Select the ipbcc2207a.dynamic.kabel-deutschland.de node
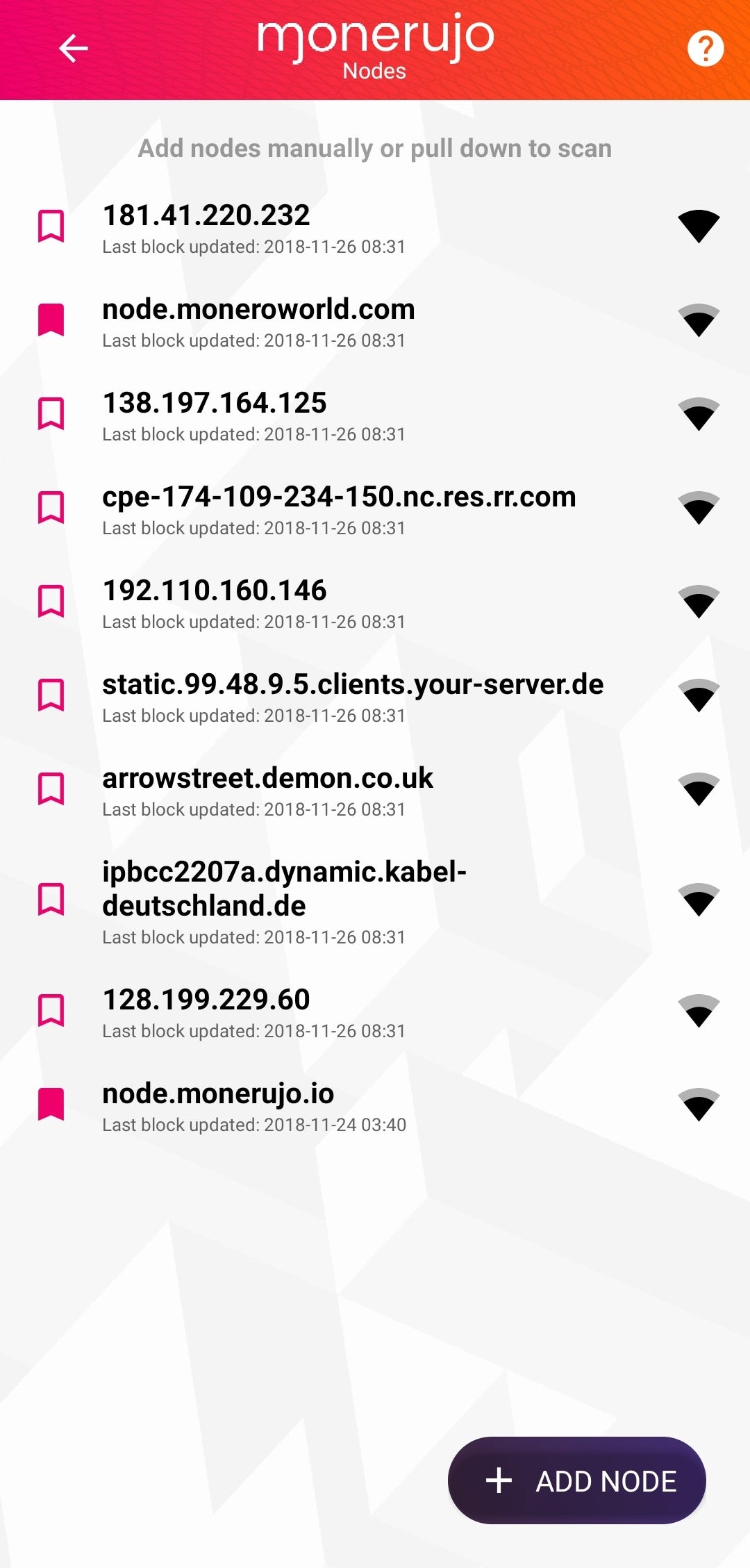The height and width of the screenshot is (1568, 750). tap(375, 900)
